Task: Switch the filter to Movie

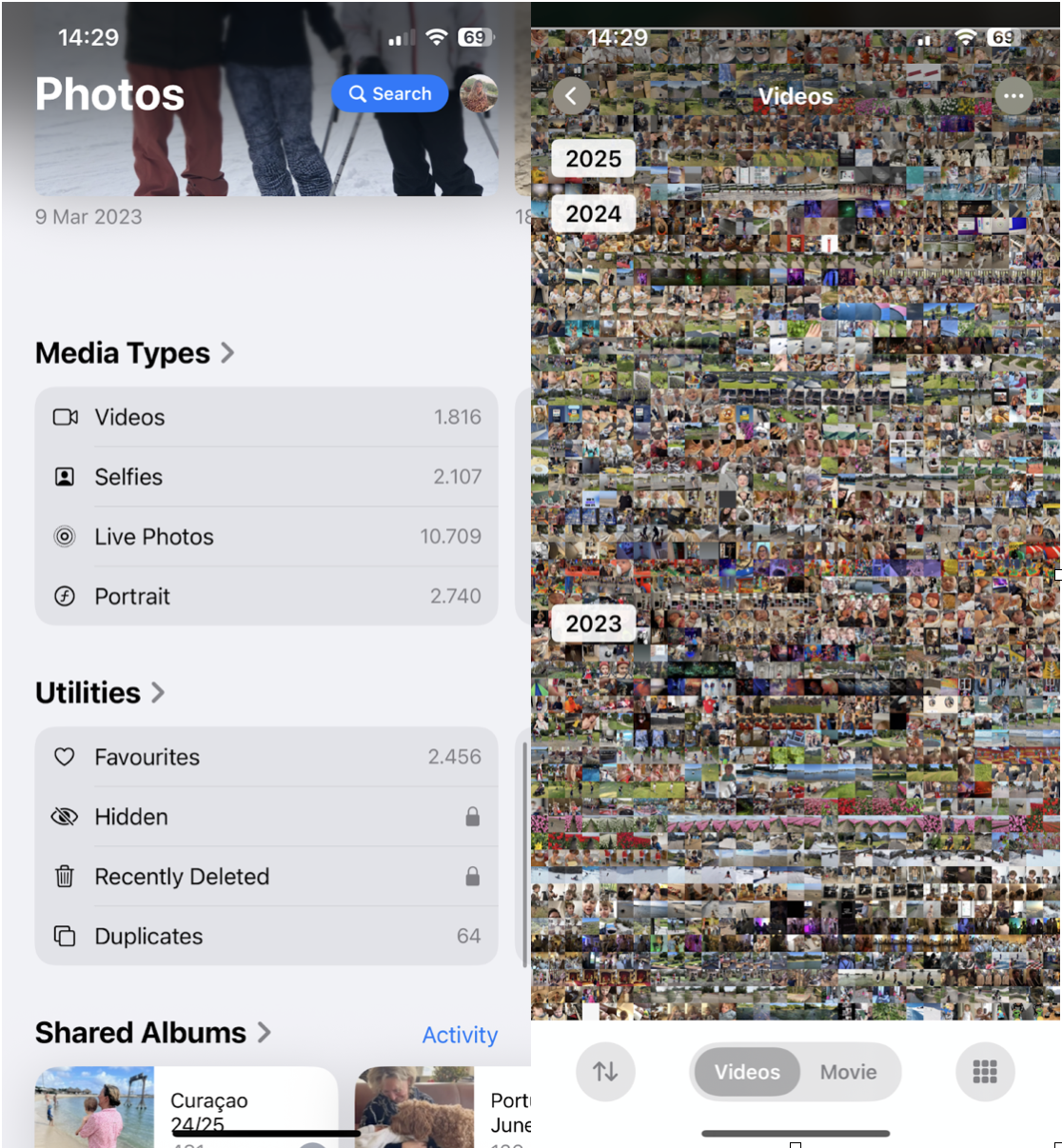Action: [847, 1072]
